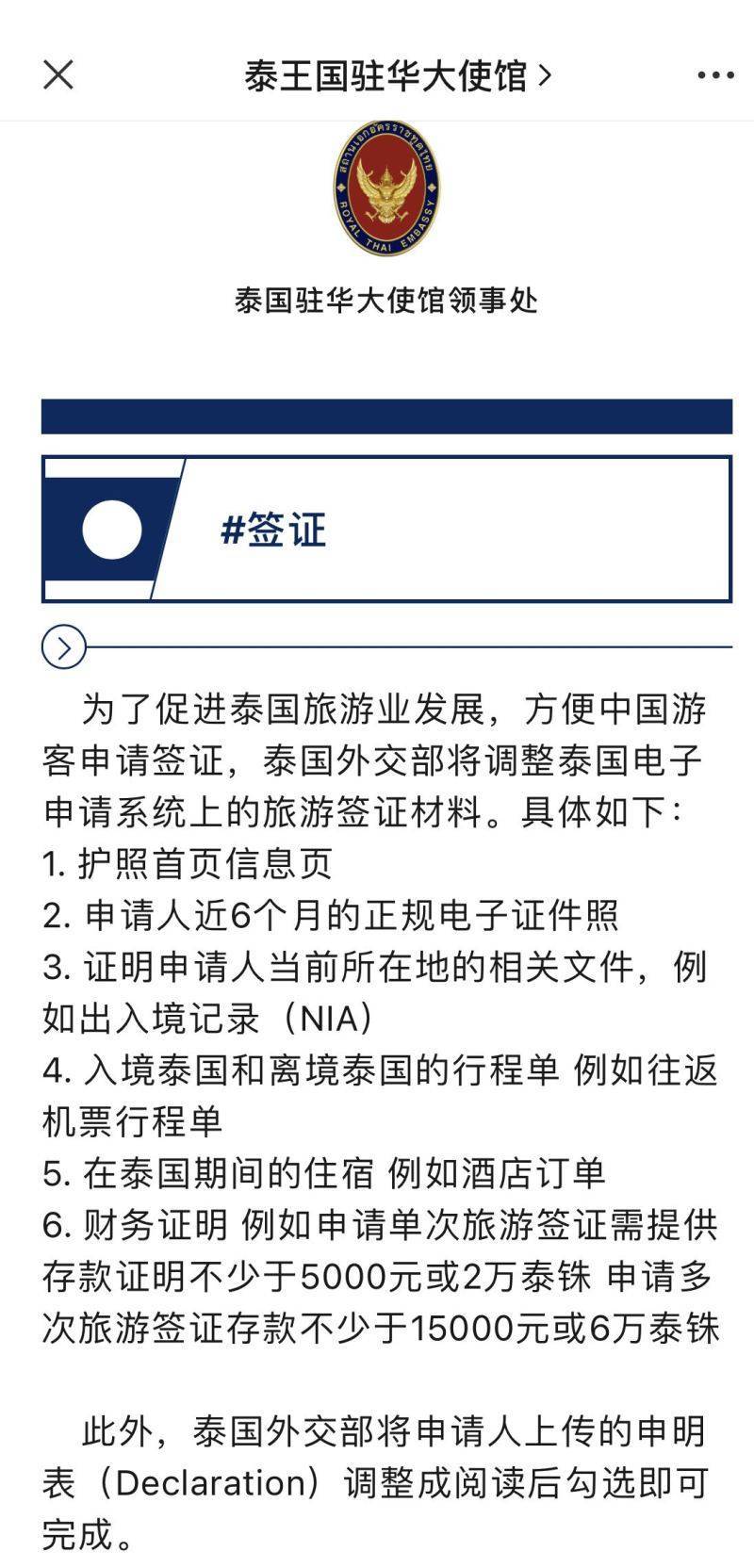
Task: Open the three-dot overflow menu
Action: tap(714, 75)
